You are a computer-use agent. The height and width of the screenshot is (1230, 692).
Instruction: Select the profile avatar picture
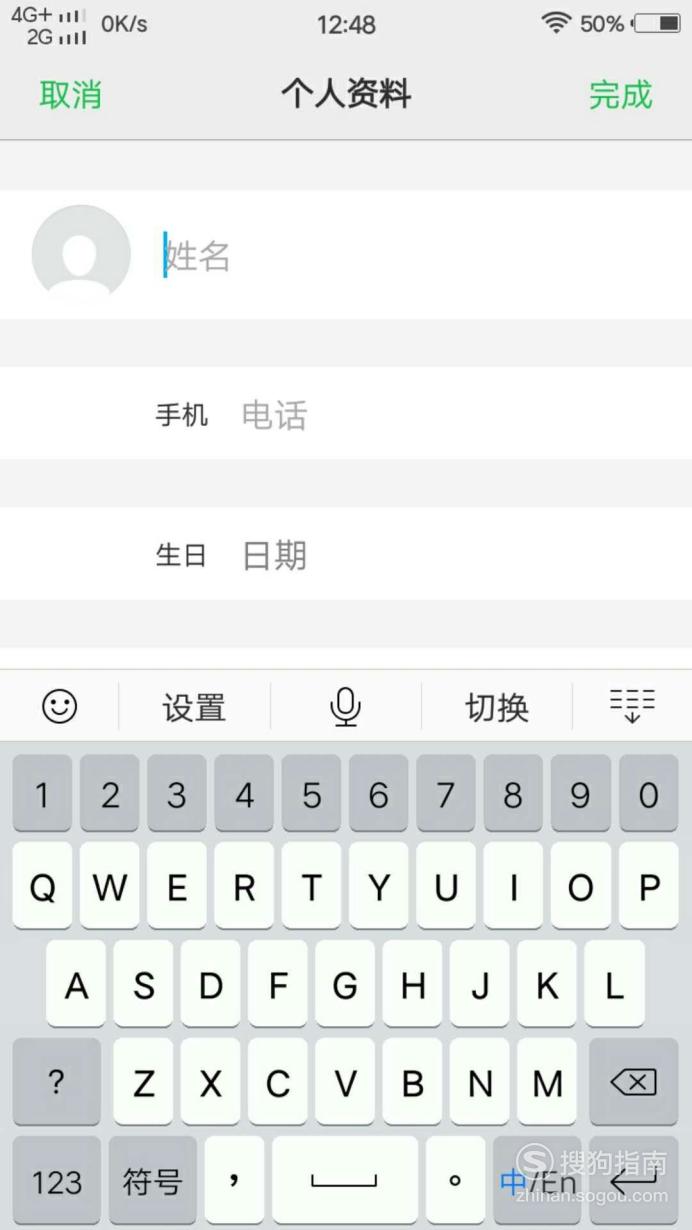point(81,254)
